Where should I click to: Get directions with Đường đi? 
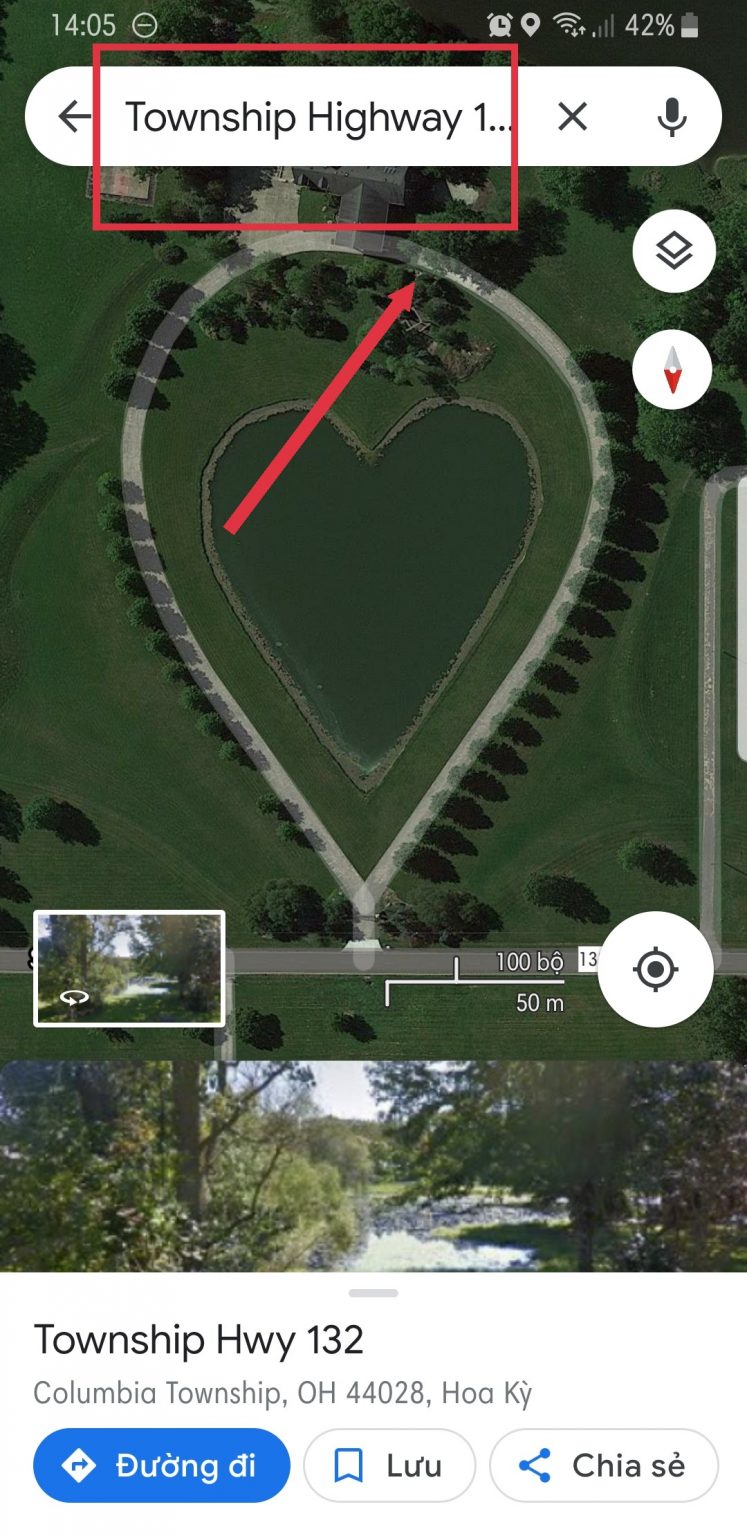[161, 1465]
